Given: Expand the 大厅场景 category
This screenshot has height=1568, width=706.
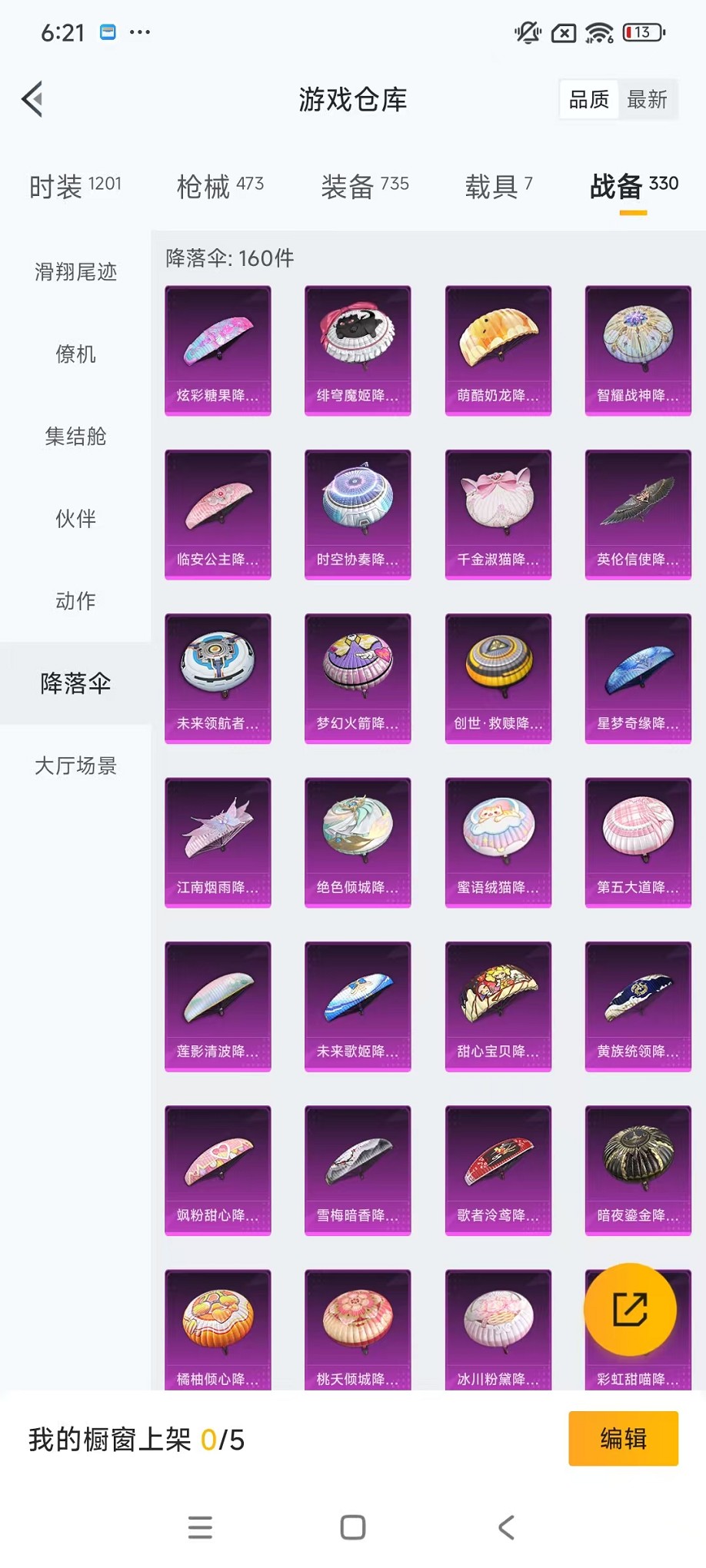Looking at the screenshot, I should point(75,766).
